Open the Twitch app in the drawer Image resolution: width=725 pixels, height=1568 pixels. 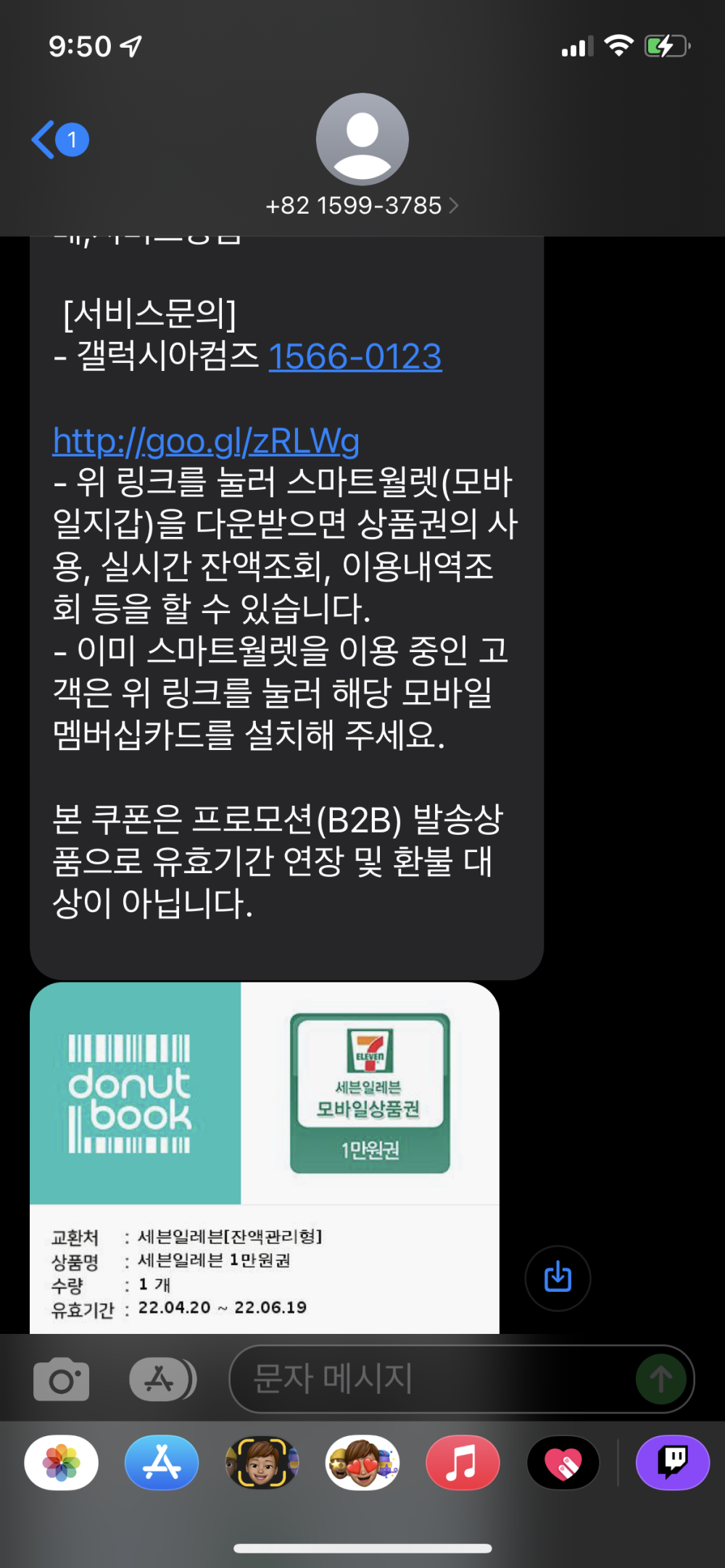(672, 1462)
